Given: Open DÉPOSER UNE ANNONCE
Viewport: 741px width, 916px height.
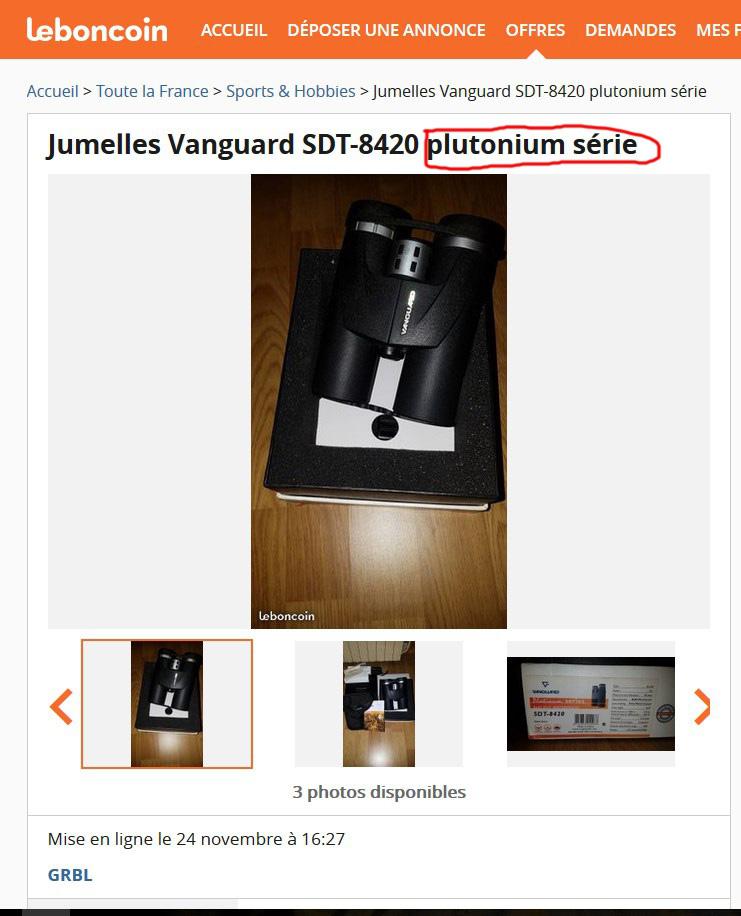Looking at the screenshot, I should click(386, 30).
